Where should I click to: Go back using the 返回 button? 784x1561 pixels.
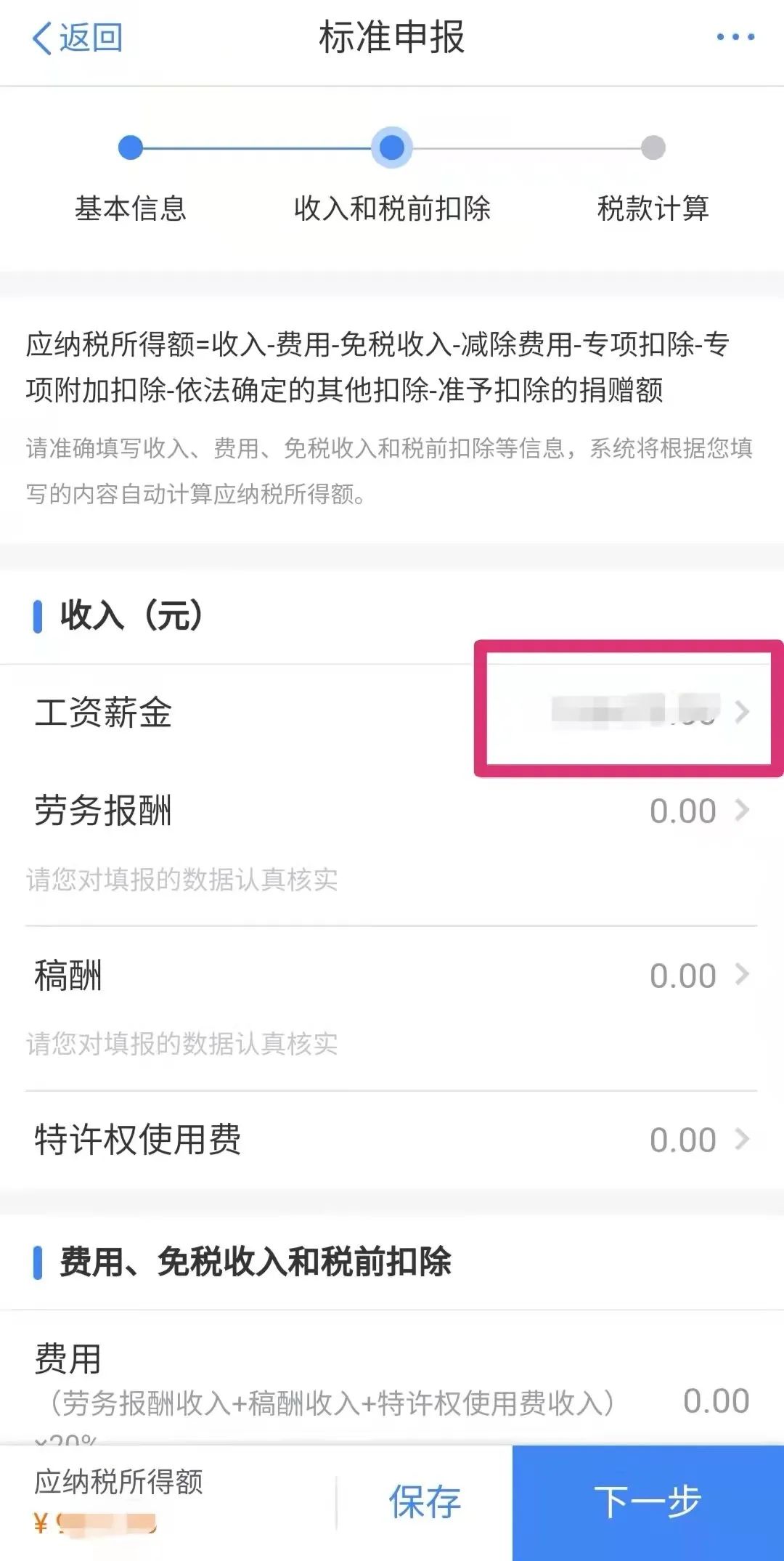[77, 38]
